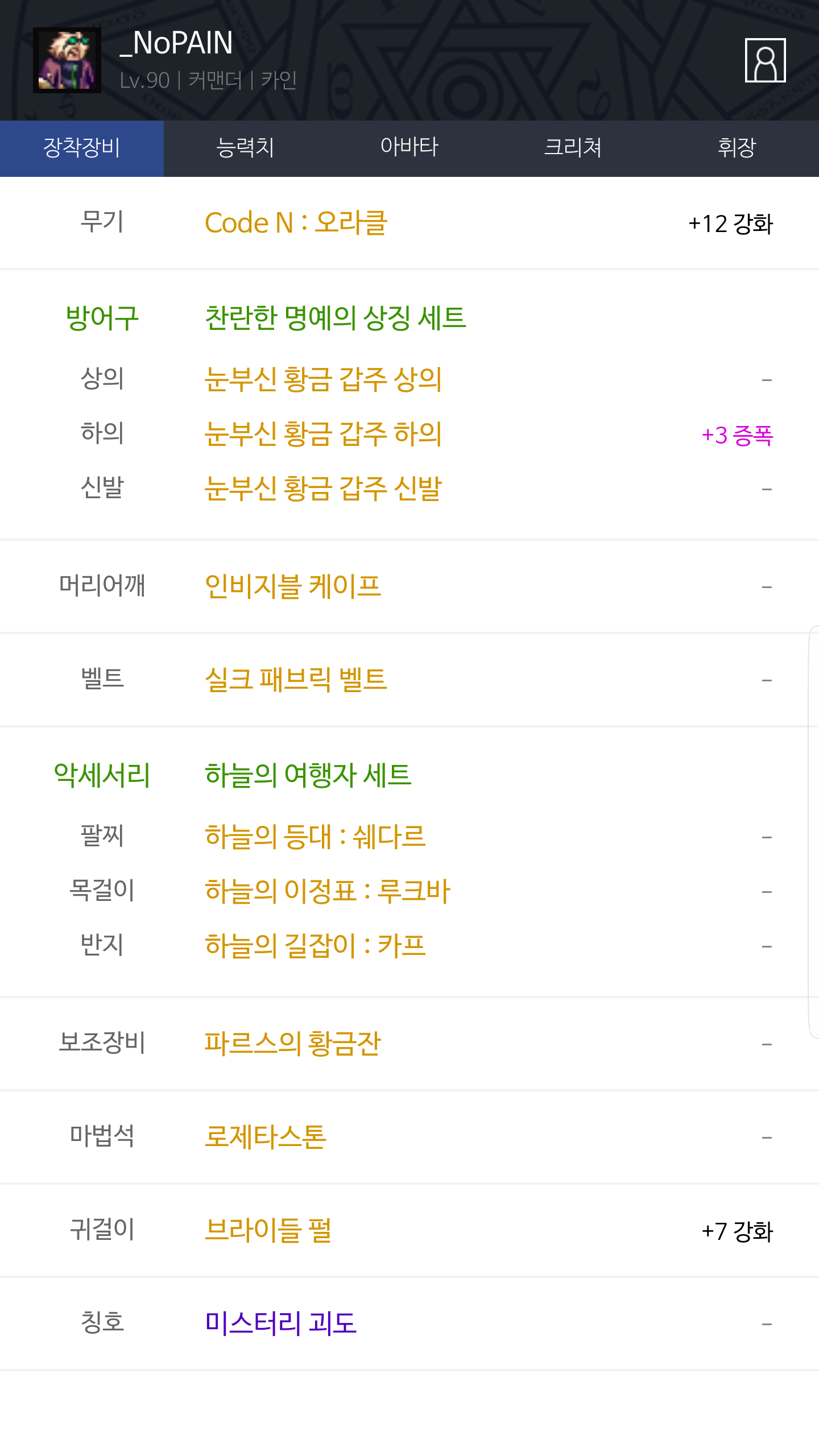View the 눈부신 황금 갑주 상의 item

coord(323,379)
